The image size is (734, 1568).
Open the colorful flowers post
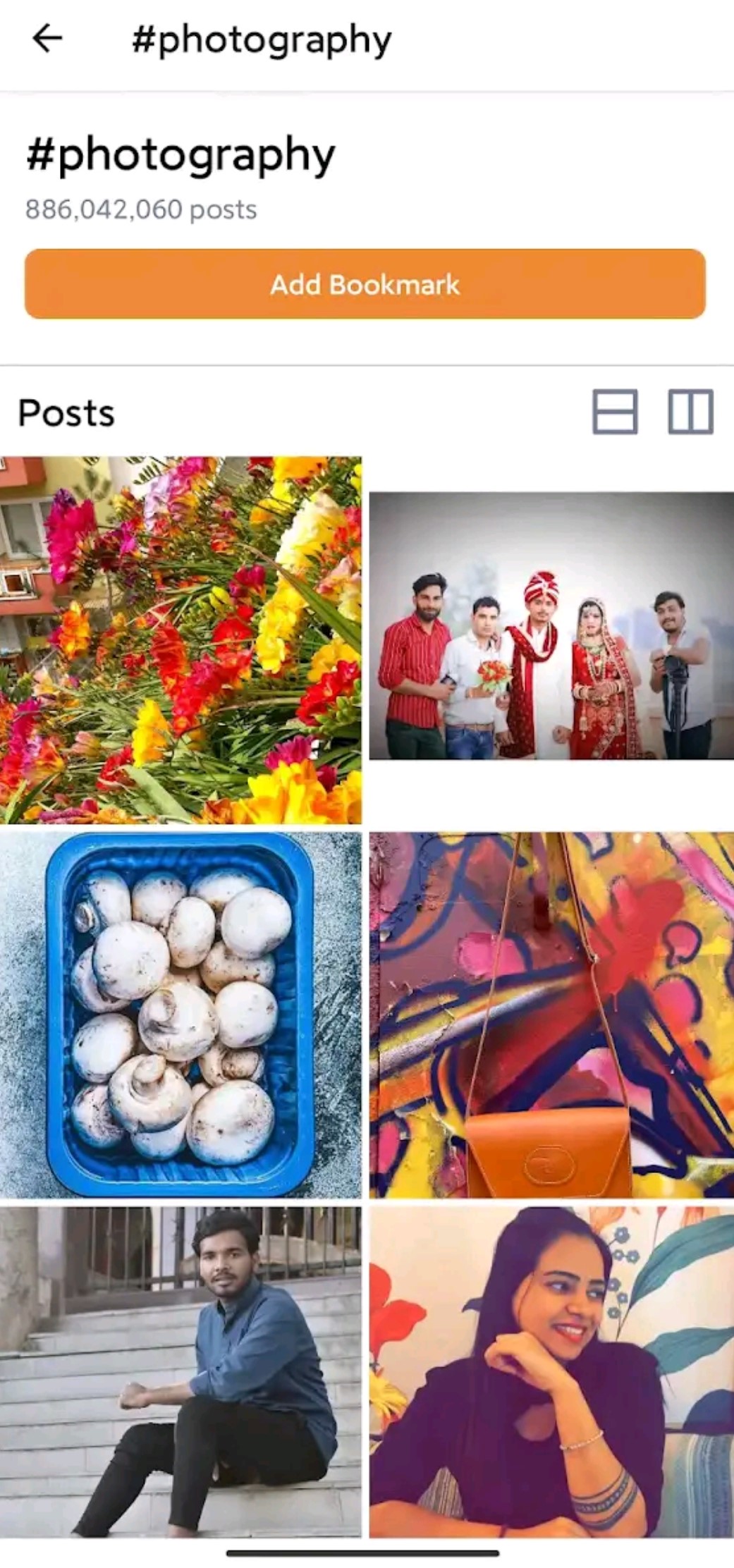(183, 635)
